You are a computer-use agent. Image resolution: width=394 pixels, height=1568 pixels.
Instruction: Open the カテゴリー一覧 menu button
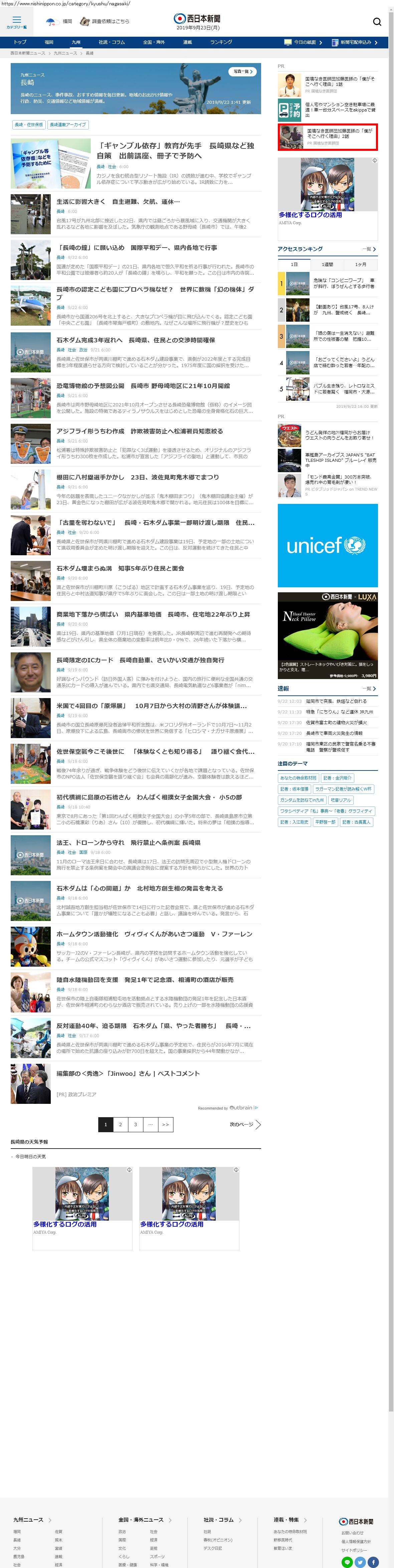click(16, 22)
